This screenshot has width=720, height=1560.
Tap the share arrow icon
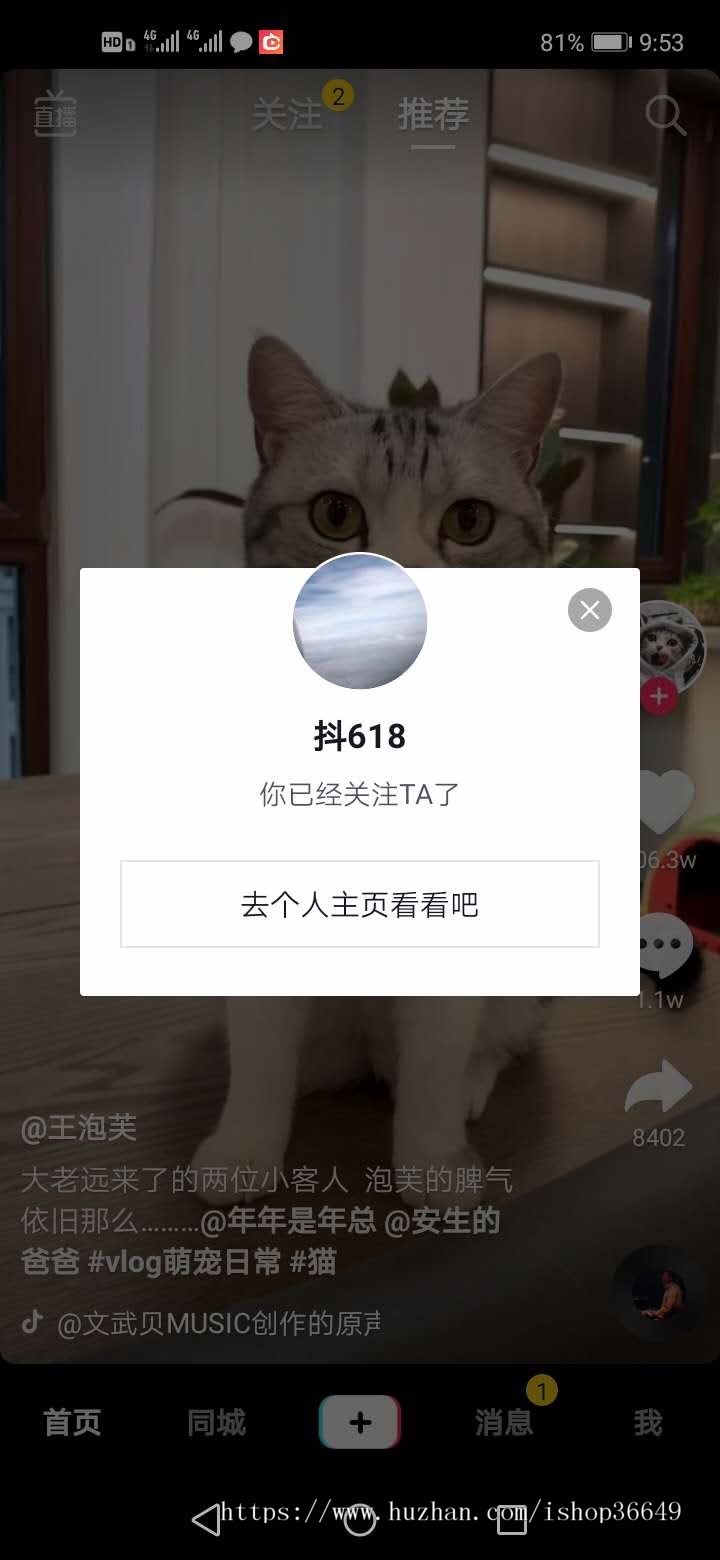[658, 1086]
